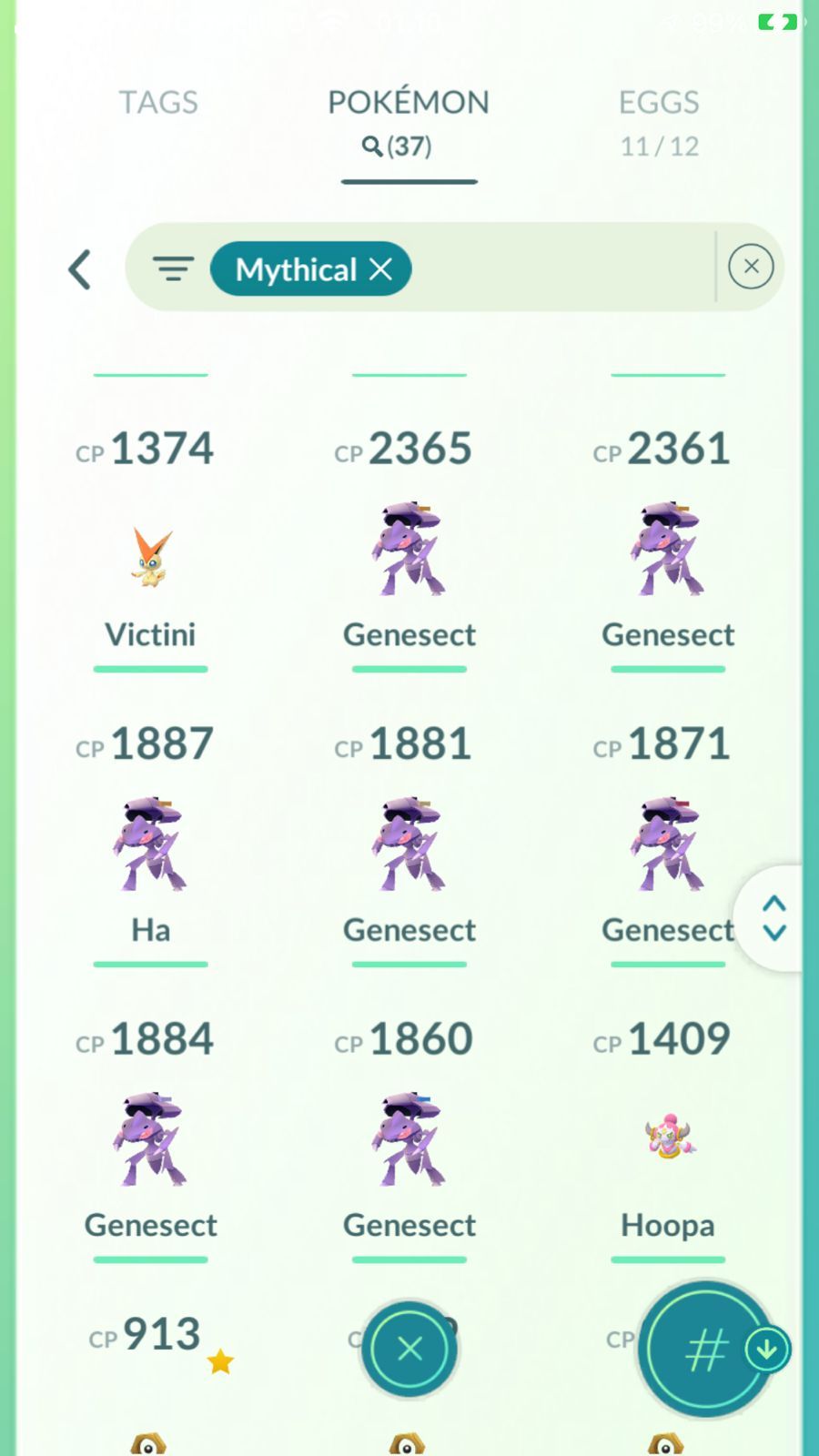Clear the search field
This screenshot has height=1456, width=819.
[x=751, y=267]
